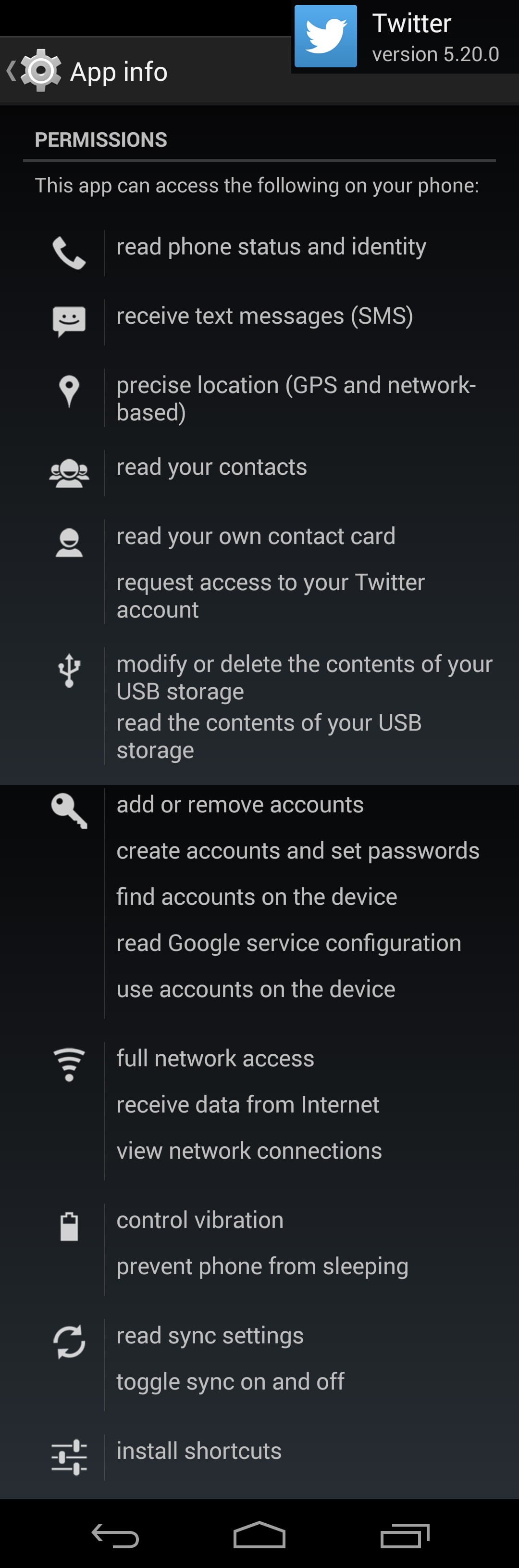
Task: View the precise location permission details
Action: (x=296, y=399)
